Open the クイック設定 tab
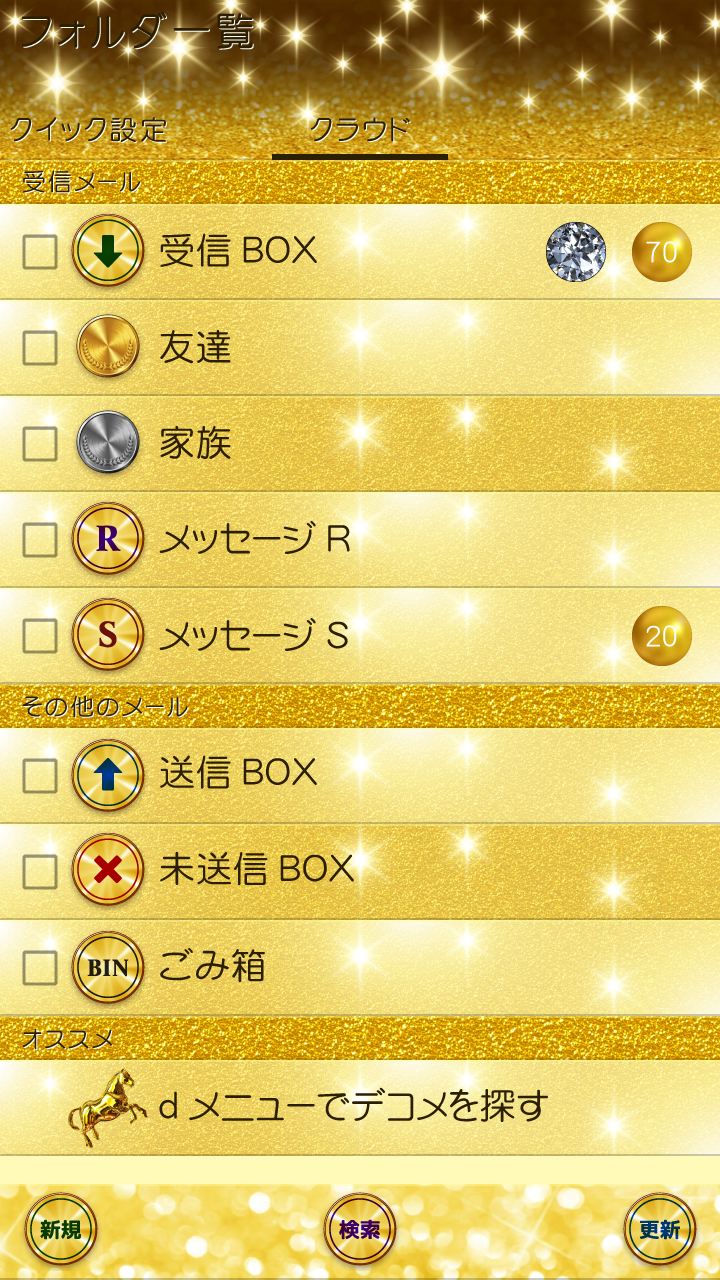This screenshot has height=1280, width=720. [88, 130]
